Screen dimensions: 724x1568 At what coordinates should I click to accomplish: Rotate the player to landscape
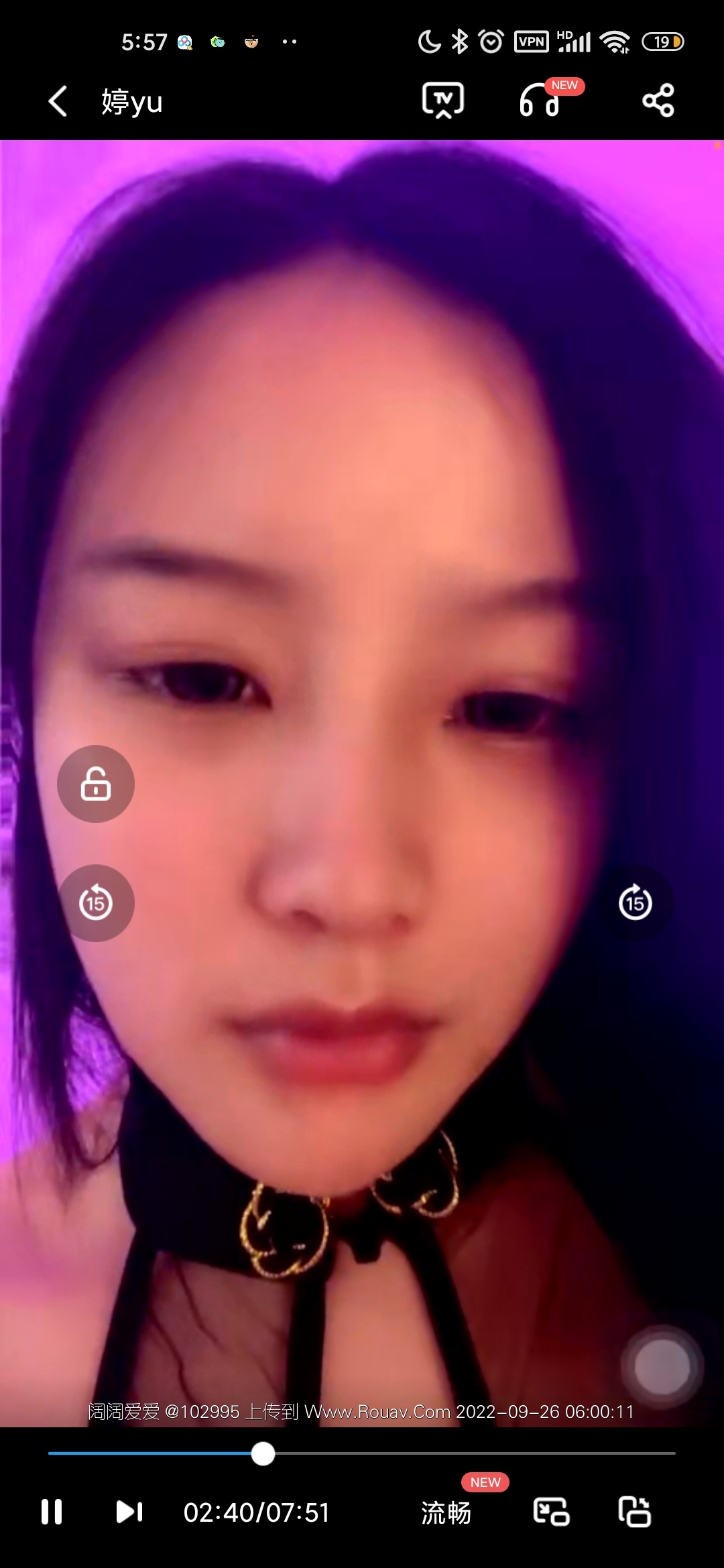(634, 1512)
